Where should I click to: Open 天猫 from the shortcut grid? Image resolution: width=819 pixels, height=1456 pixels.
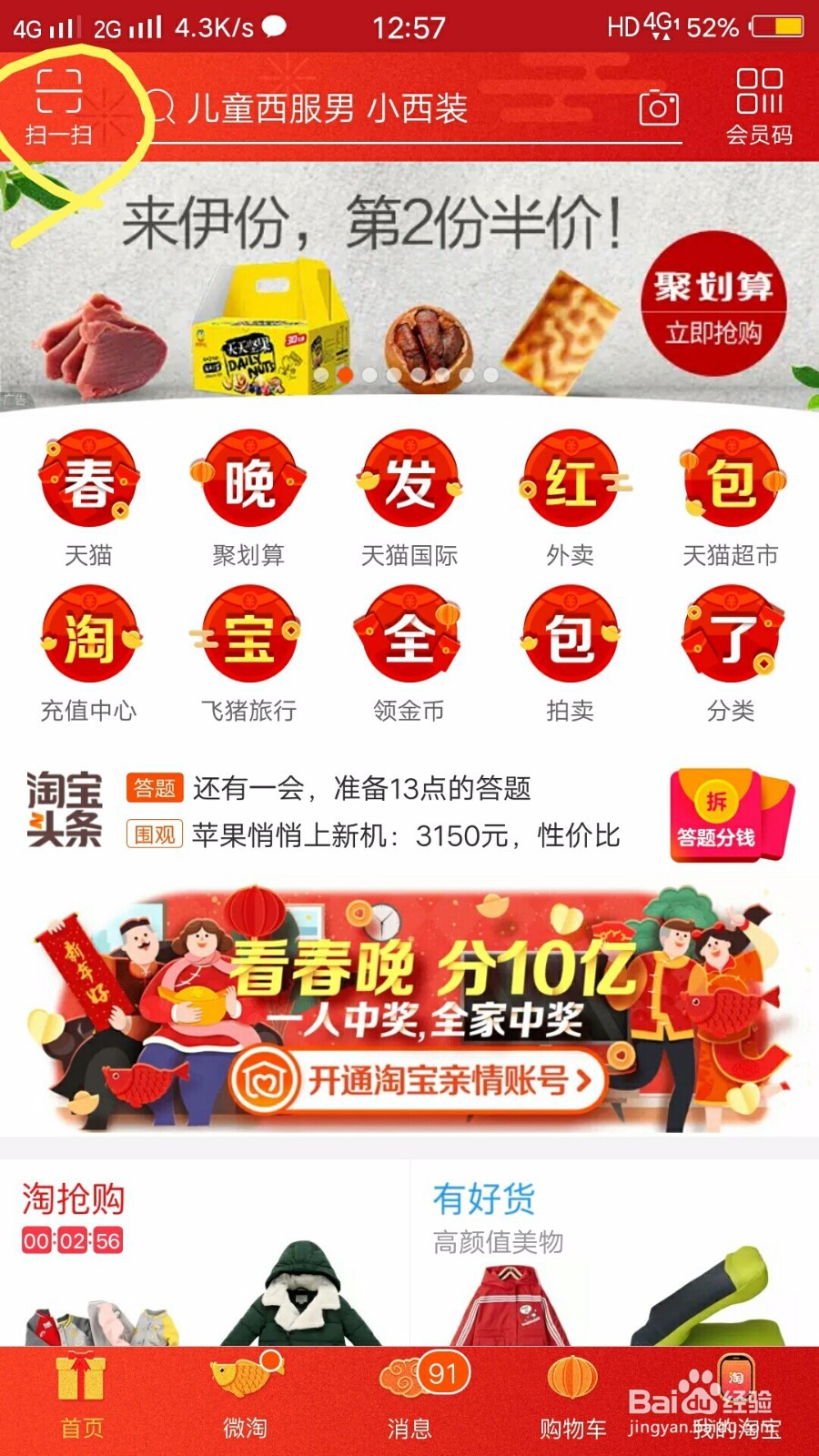[x=88, y=496]
